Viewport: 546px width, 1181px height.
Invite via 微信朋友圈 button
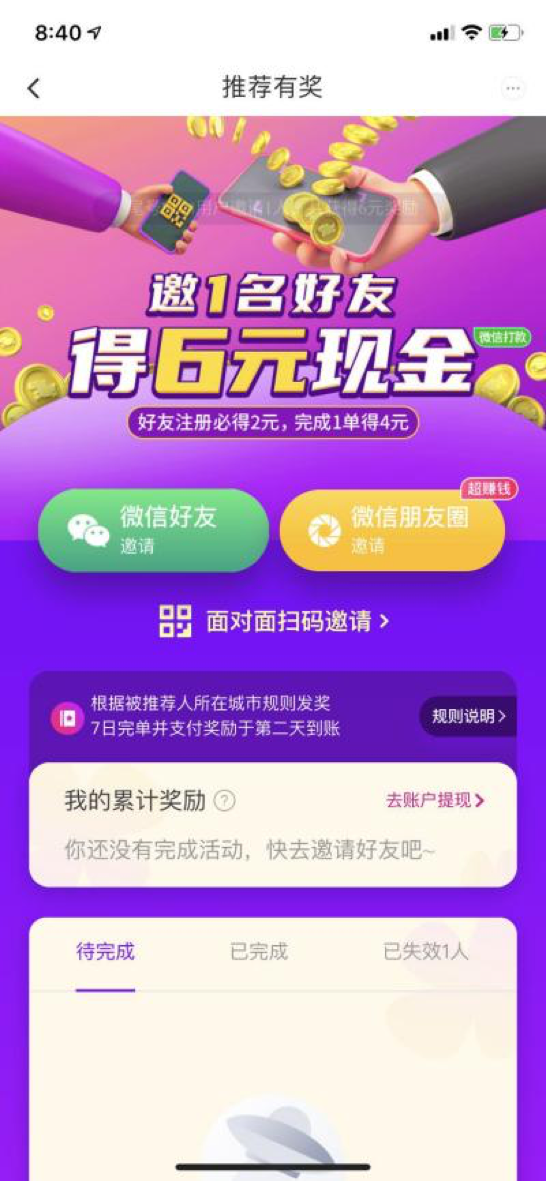[x=392, y=530]
